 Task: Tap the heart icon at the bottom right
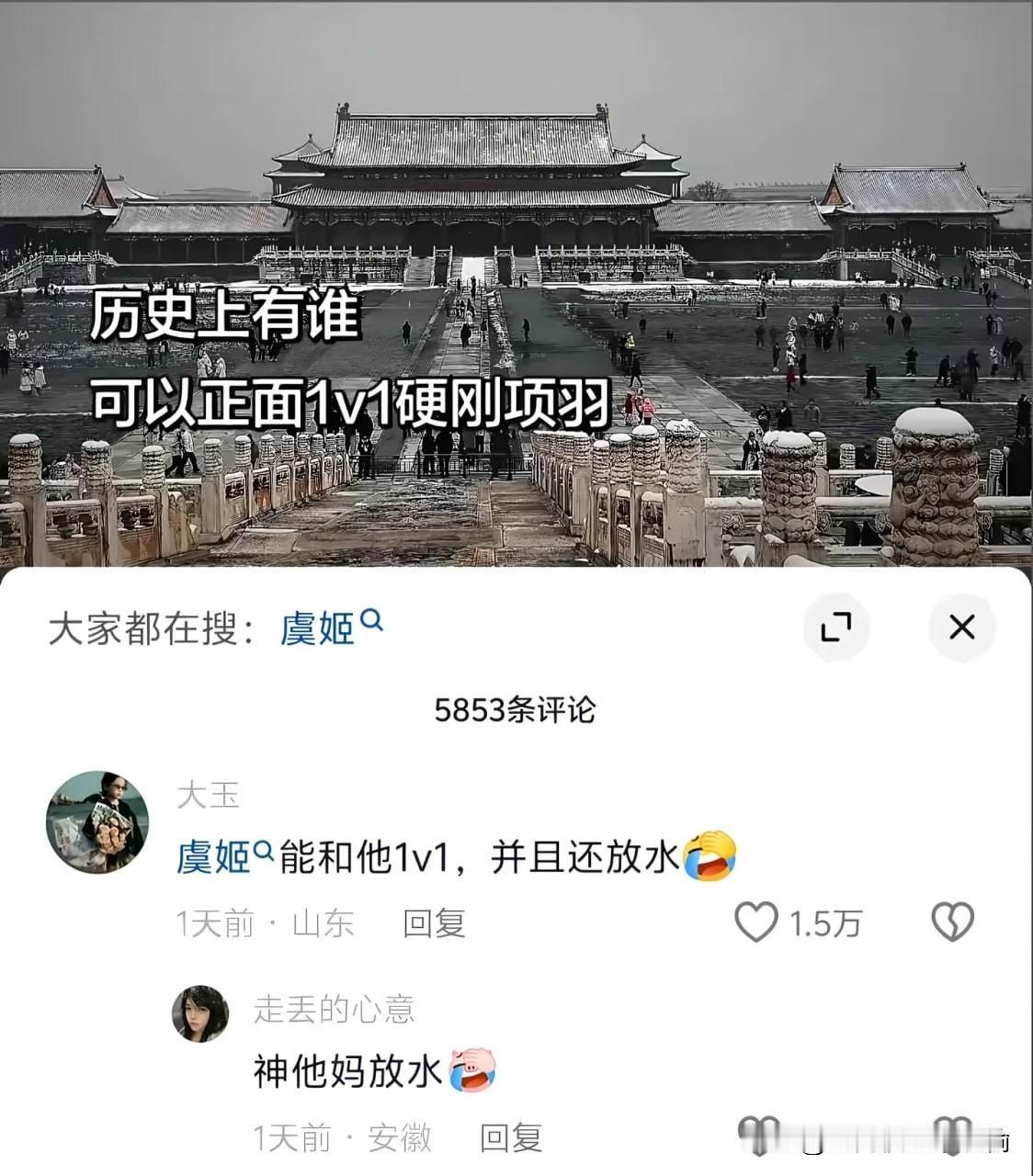coord(952,1135)
